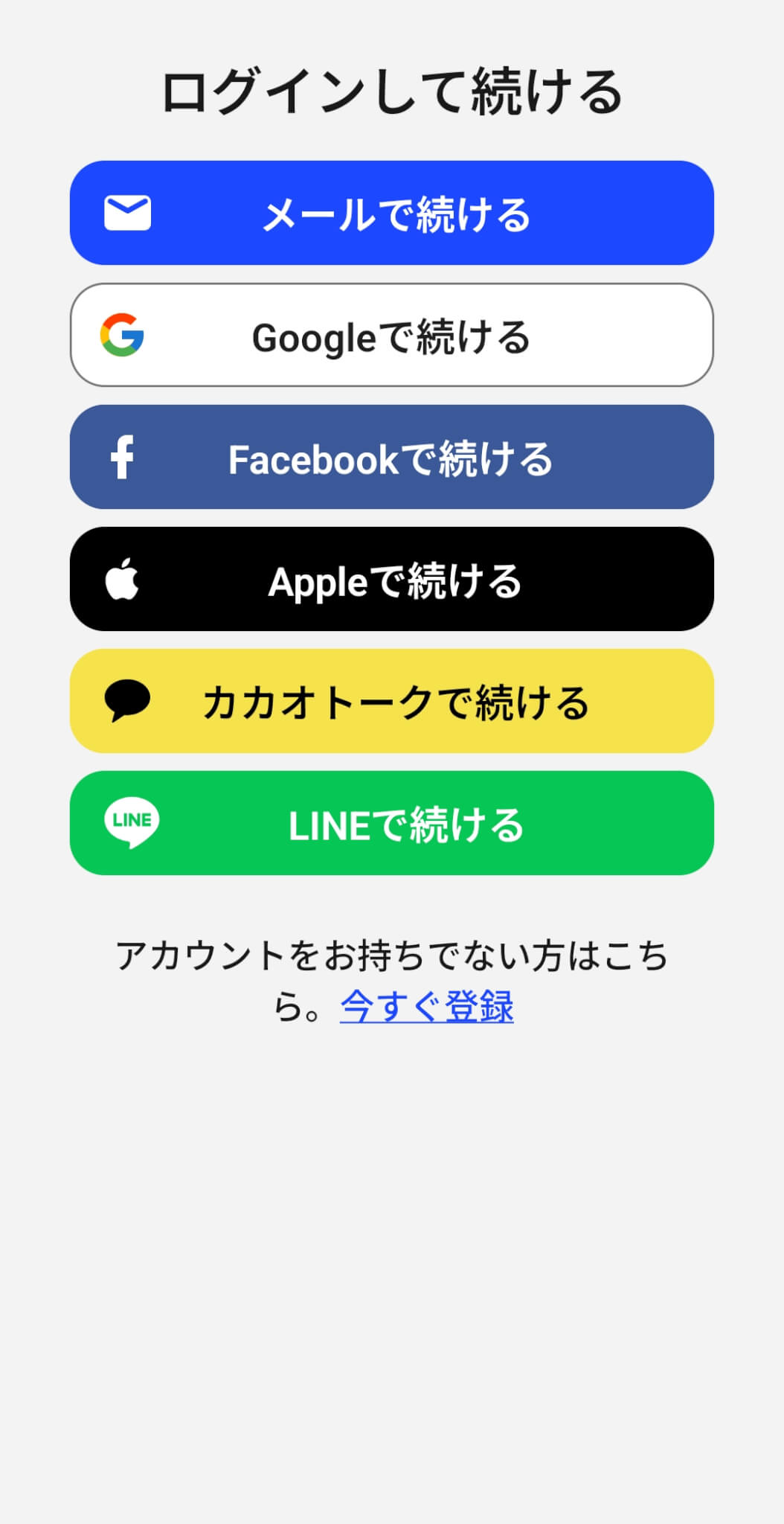Viewport: 784px width, 1524px height.
Task: Continue with email (メールで続ける)
Action: 392,213
